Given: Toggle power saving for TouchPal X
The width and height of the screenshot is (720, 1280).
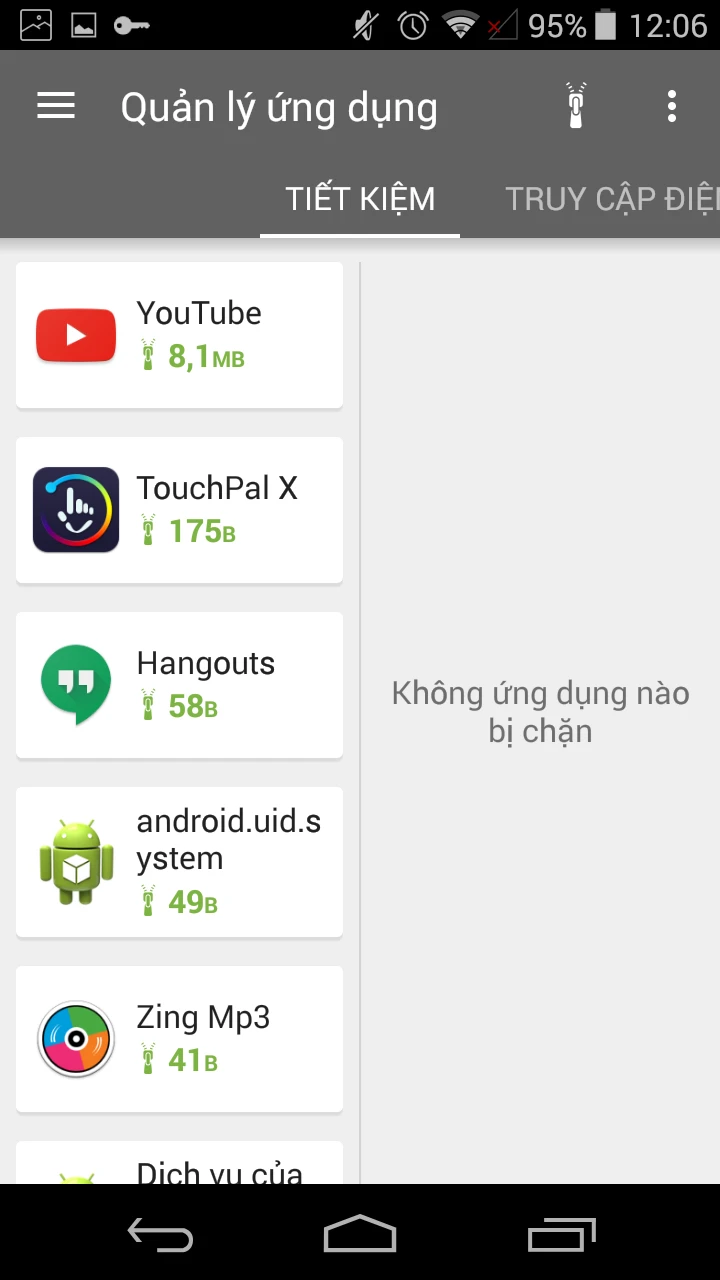Looking at the screenshot, I should 180,510.
